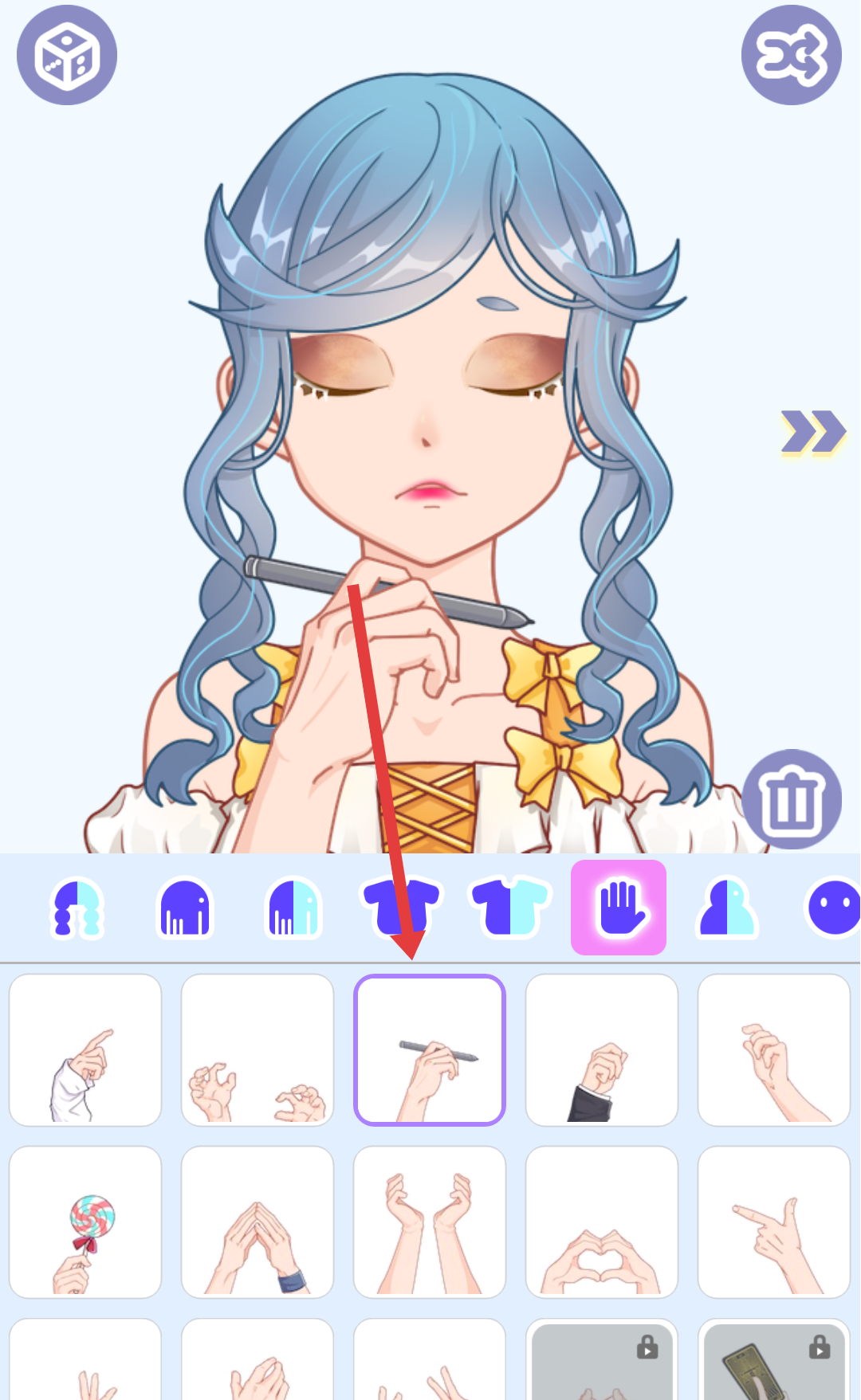Pick the two raised open hands pose

click(x=430, y=1222)
